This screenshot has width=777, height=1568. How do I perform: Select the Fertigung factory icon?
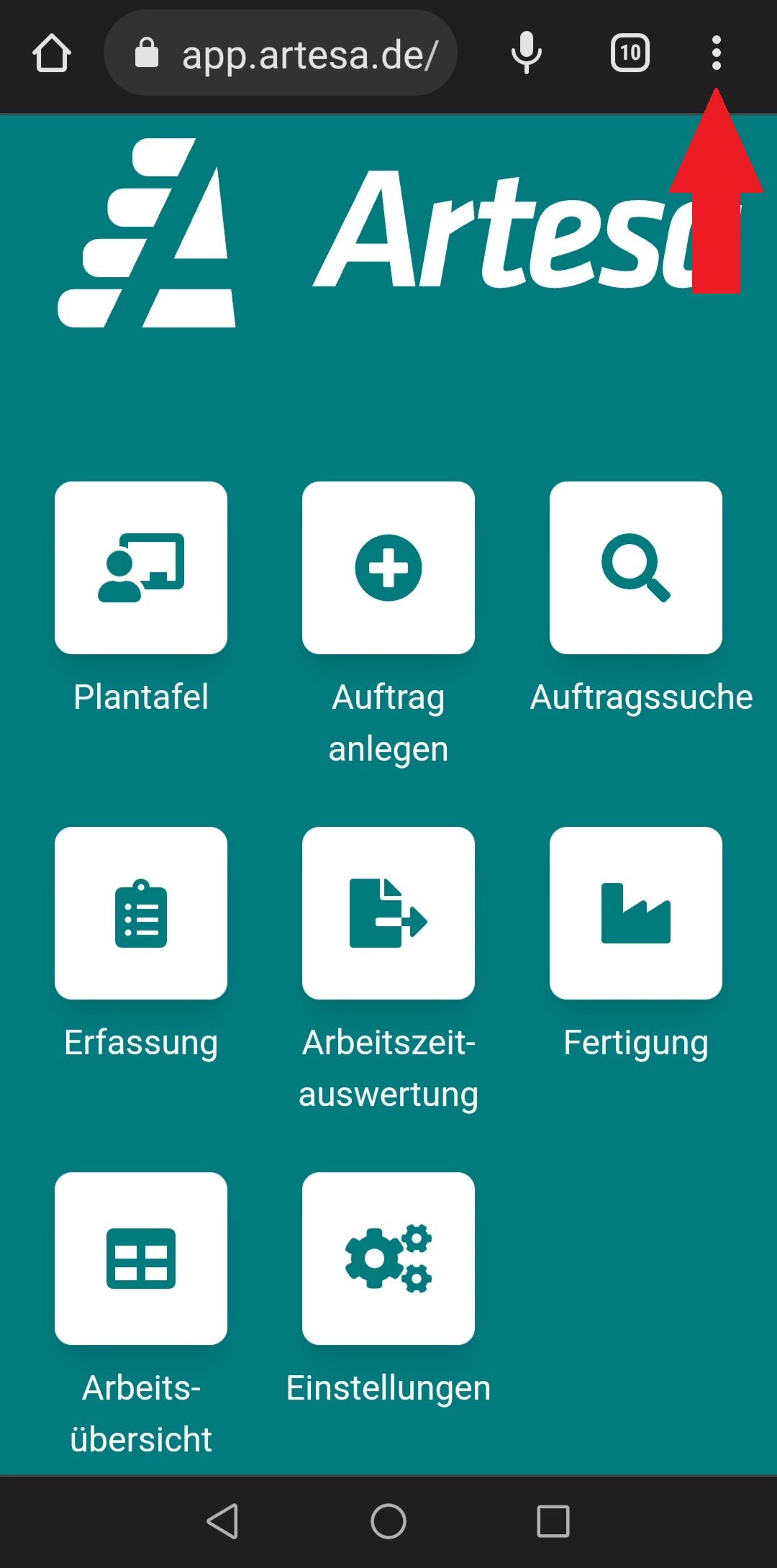(x=636, y=914)
